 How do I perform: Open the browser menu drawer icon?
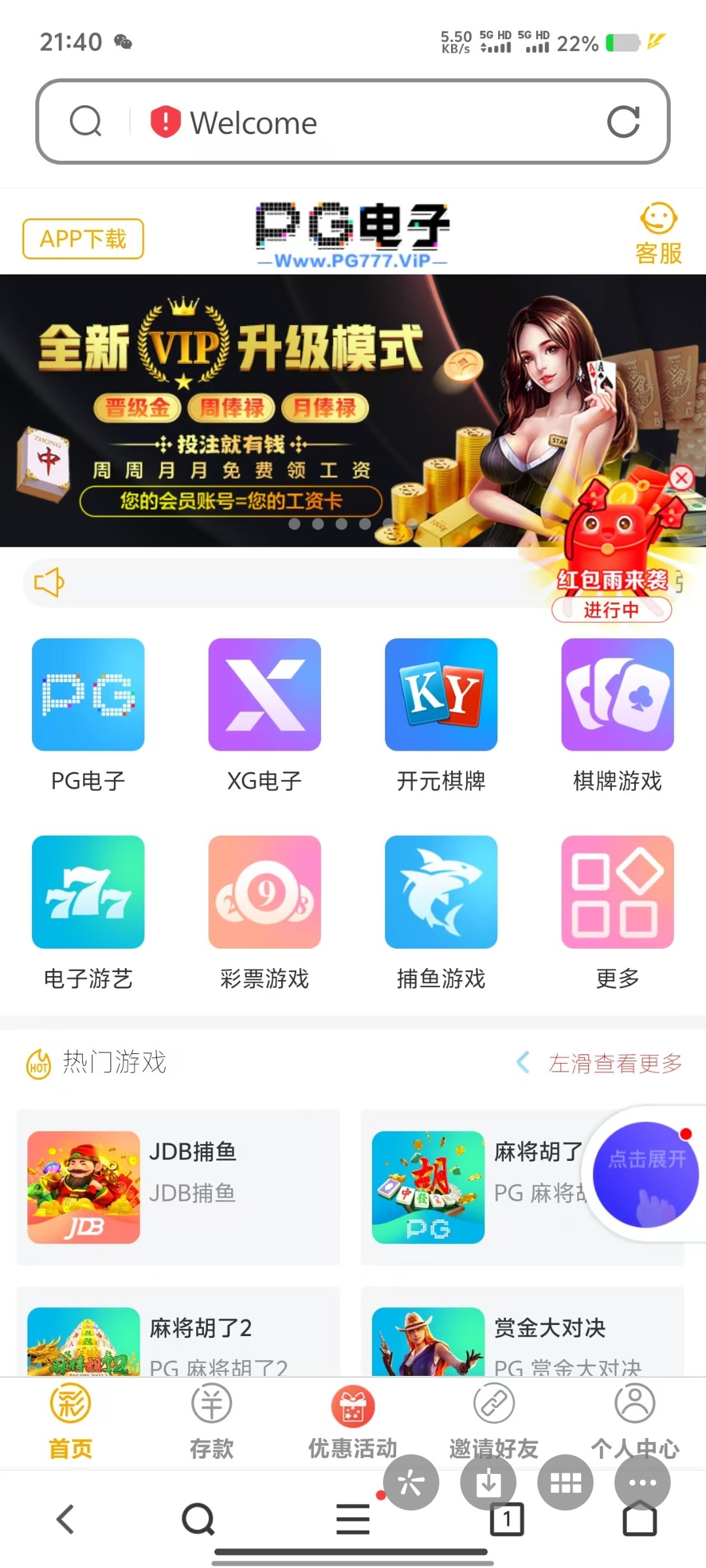[352, 1517]
